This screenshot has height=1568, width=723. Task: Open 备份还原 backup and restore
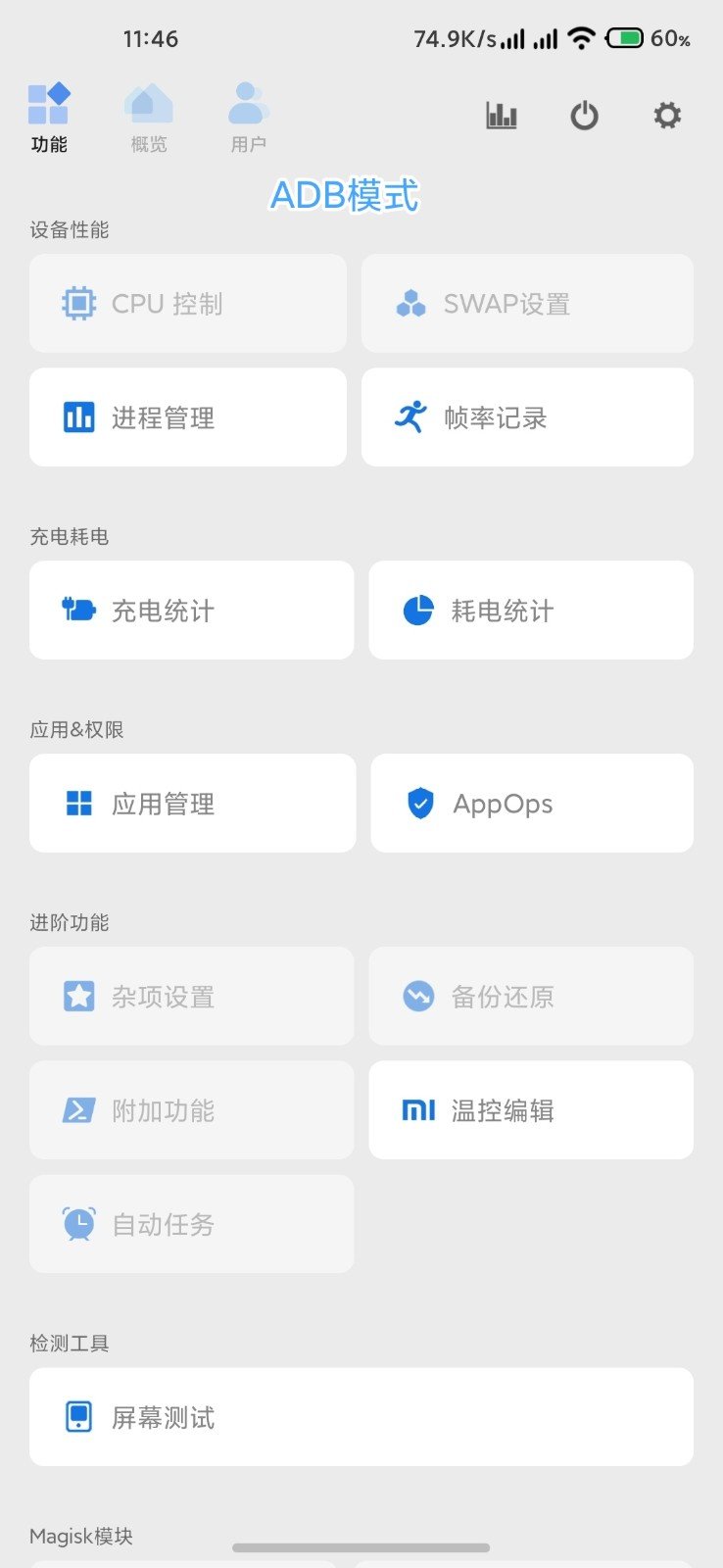[530, 996]
